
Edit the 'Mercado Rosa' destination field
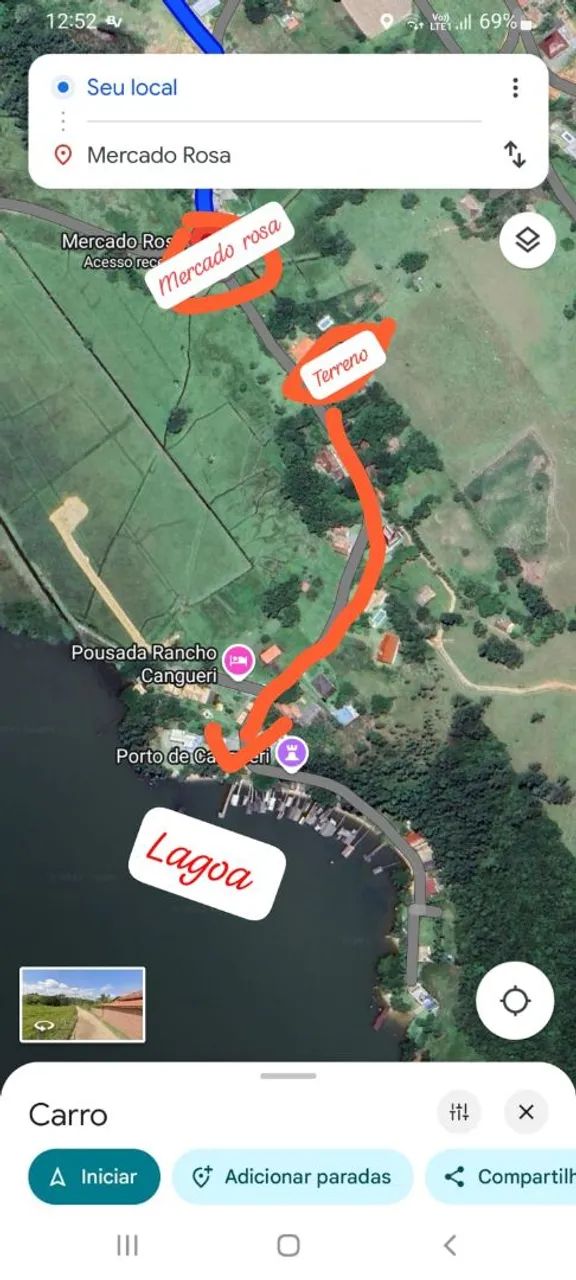pyautogui.click(x=284, y=155)
